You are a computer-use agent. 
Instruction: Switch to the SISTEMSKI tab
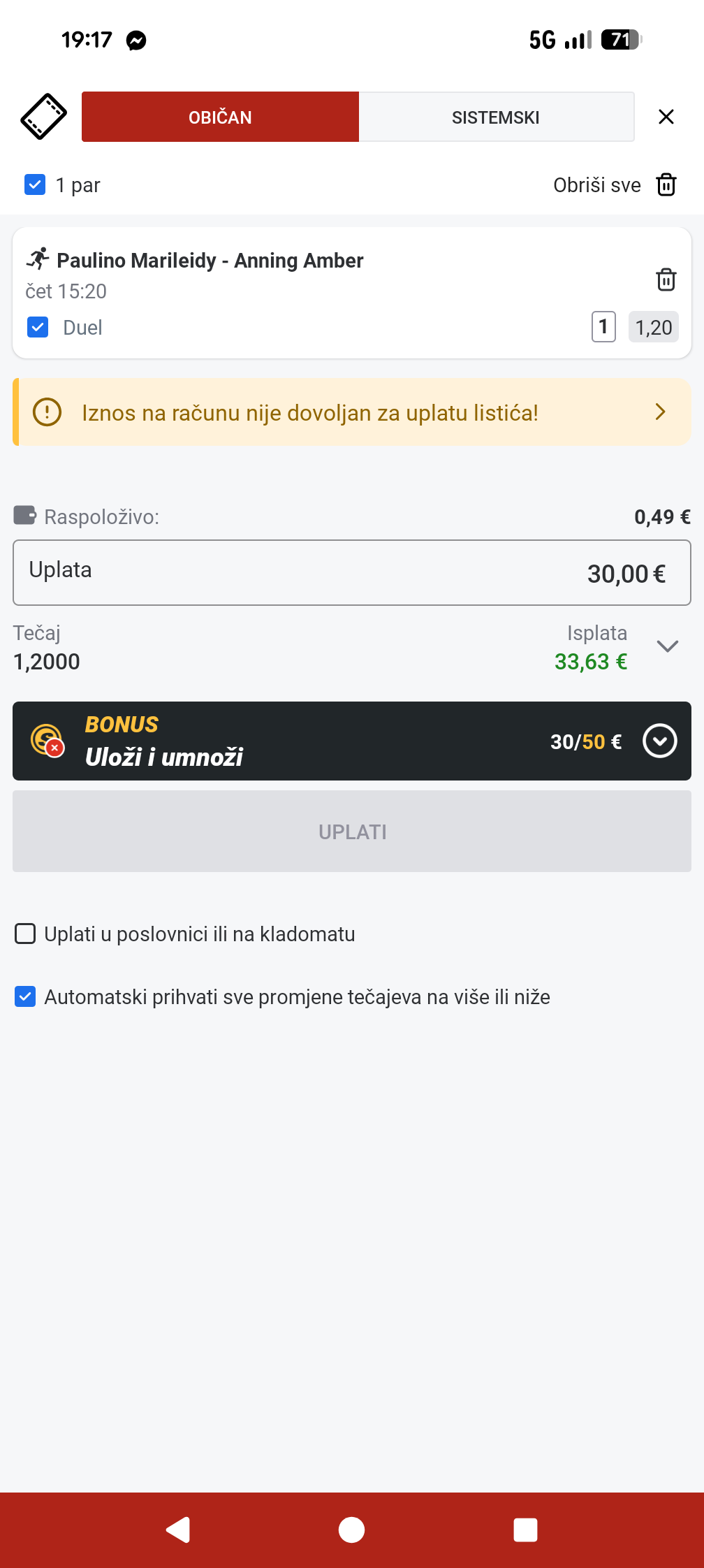click(x=496, y=117)
